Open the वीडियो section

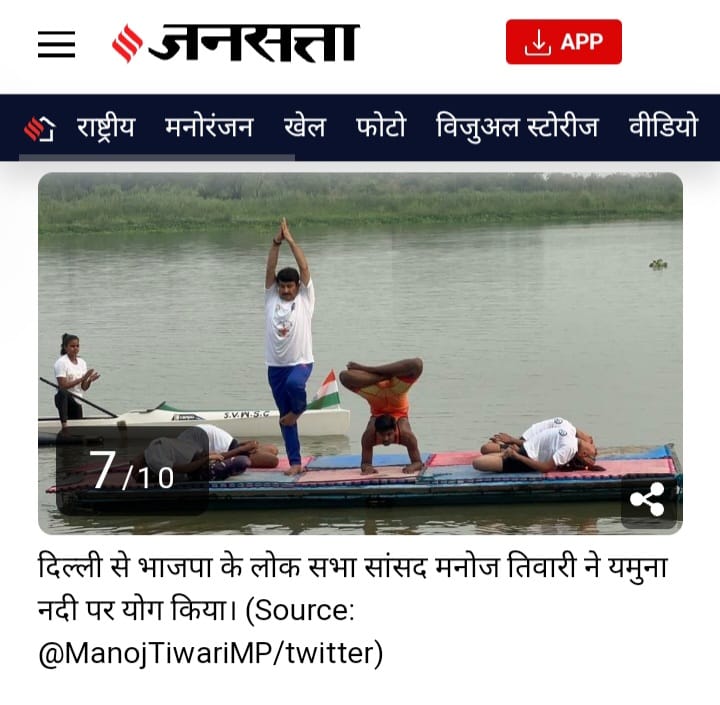pos(662,128)
